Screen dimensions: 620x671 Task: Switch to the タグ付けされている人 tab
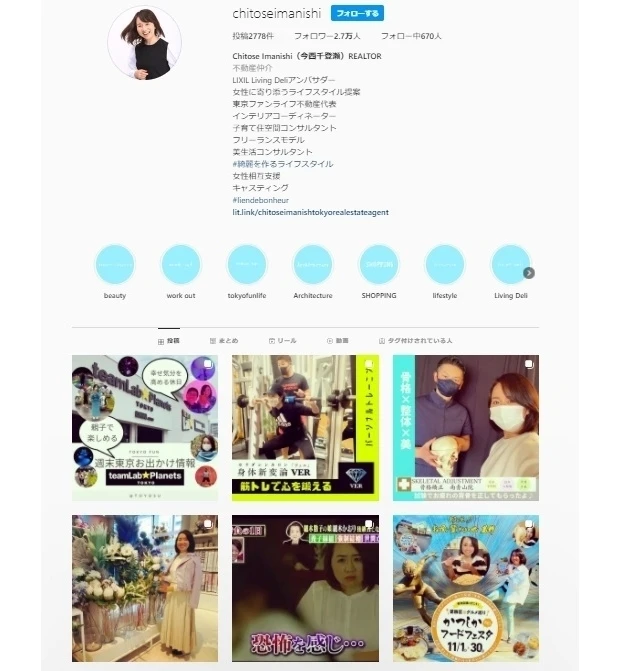pyautogui.click(x=416, y=340)
